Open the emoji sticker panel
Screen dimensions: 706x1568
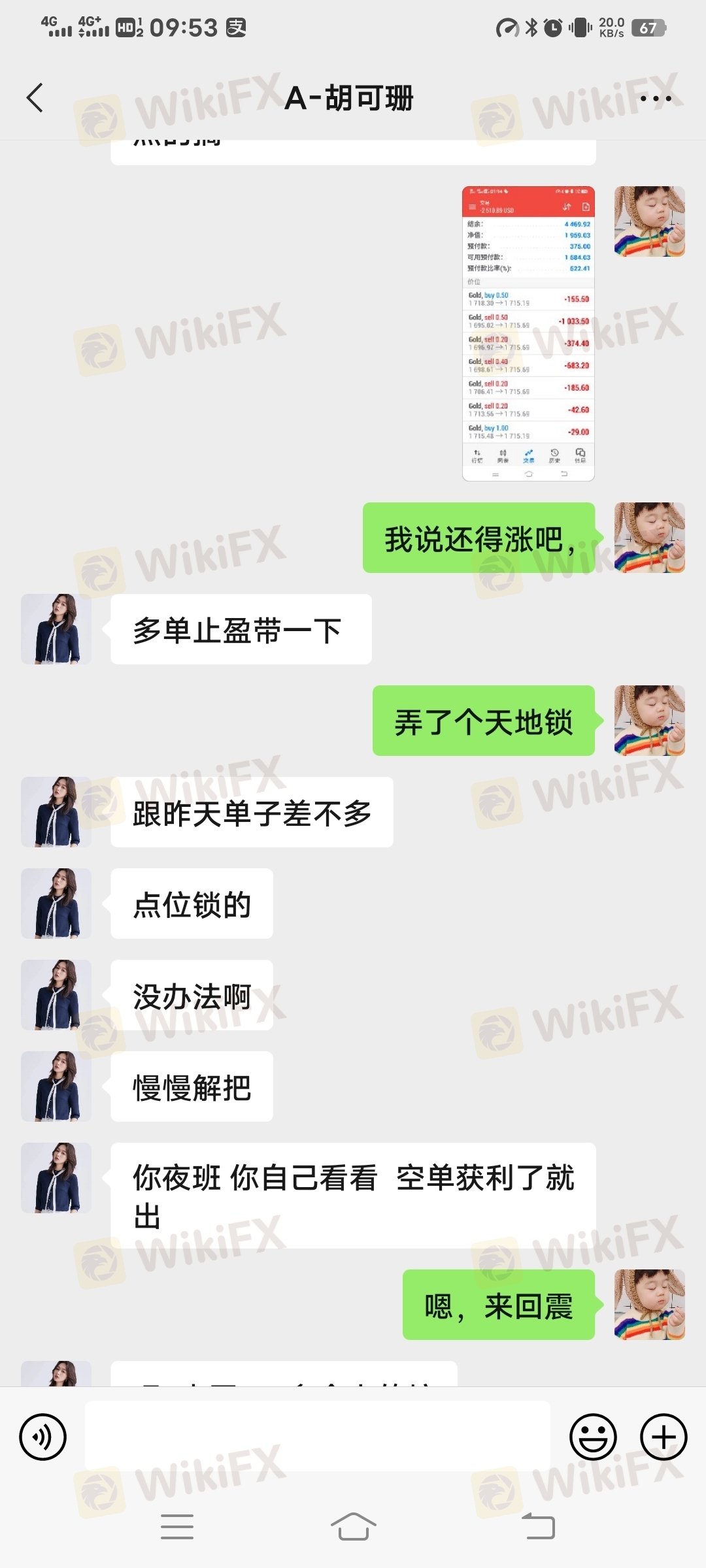point(593,1437)
